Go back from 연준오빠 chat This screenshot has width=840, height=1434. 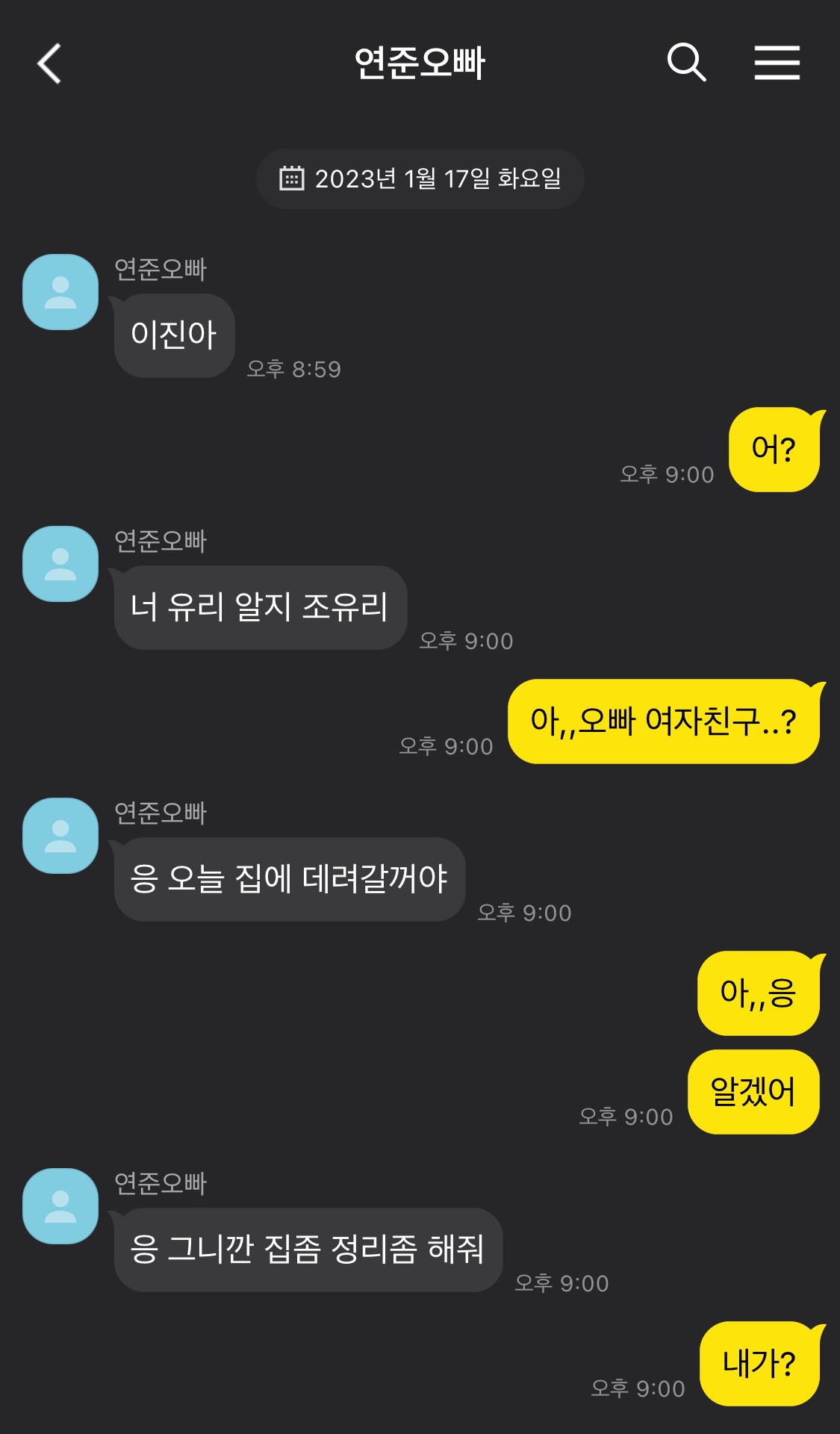tap(49, 63)
